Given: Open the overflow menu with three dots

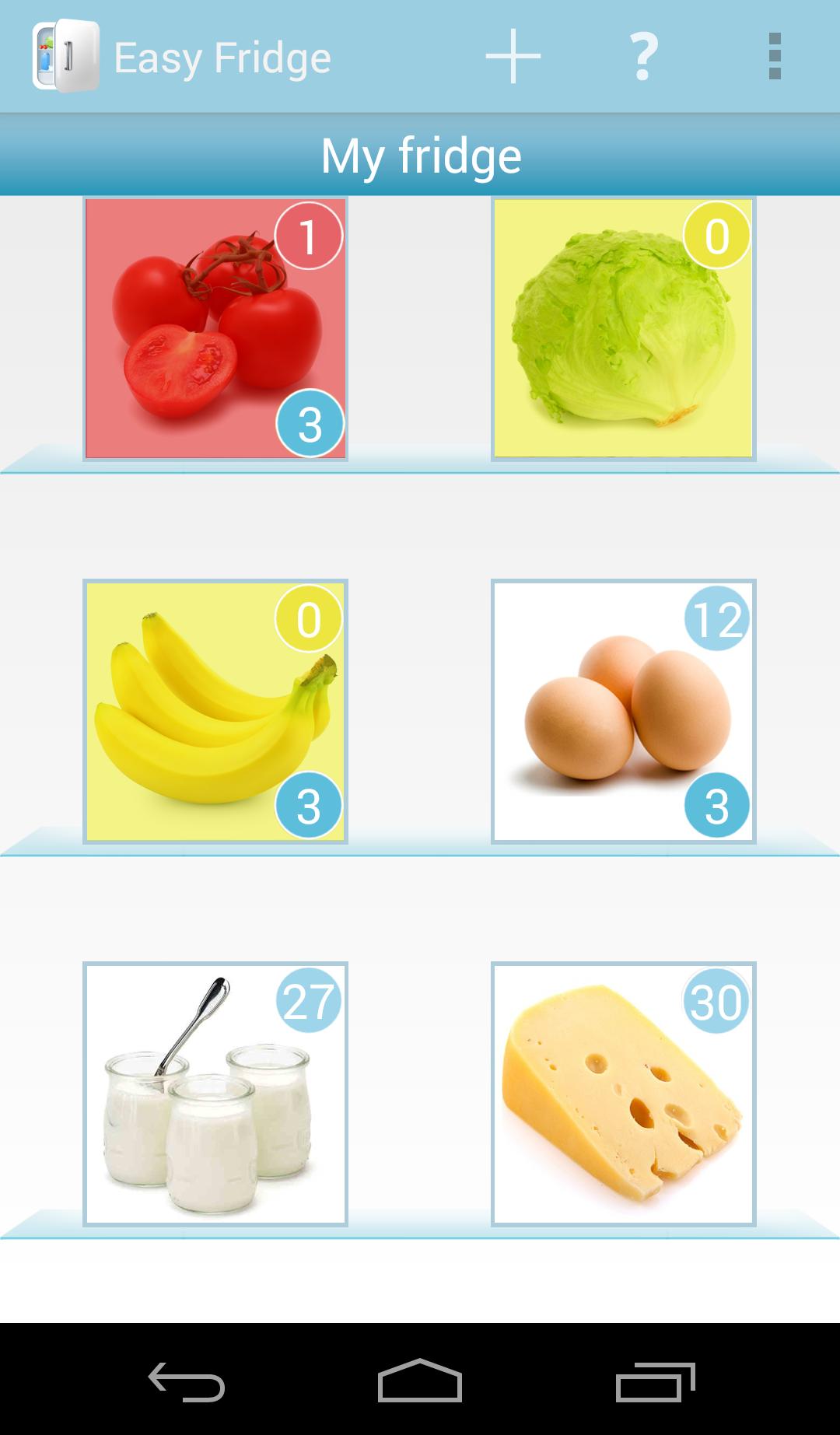Looking at the screenshot, I should point(774,56).
